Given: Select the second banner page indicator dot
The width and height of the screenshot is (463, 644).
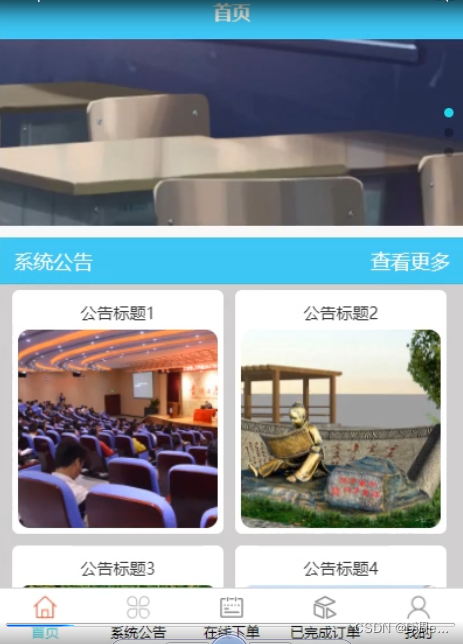Looking at the screenshot, I should tap(449, 132).
